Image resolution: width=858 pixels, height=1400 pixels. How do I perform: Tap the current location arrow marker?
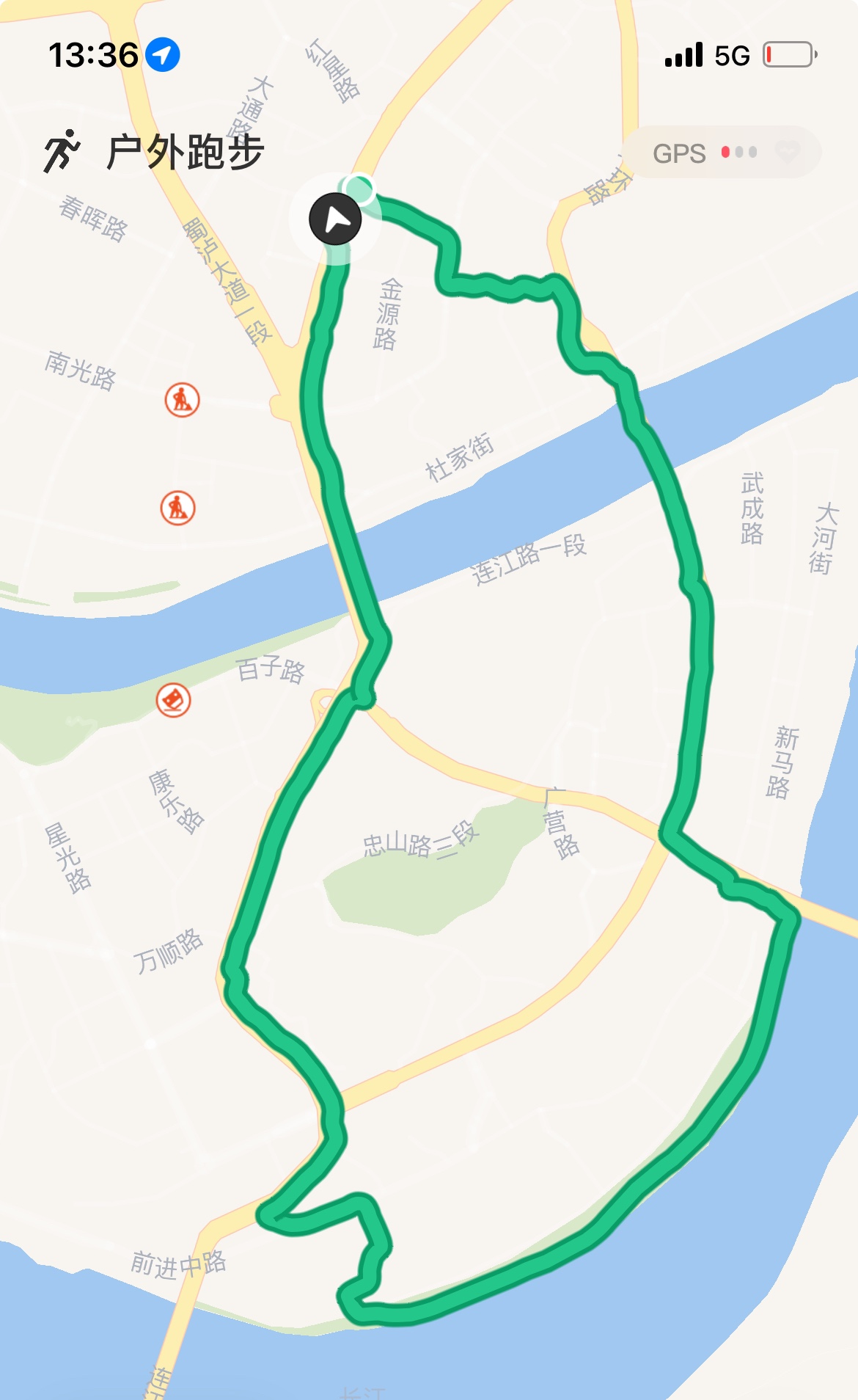335,219
